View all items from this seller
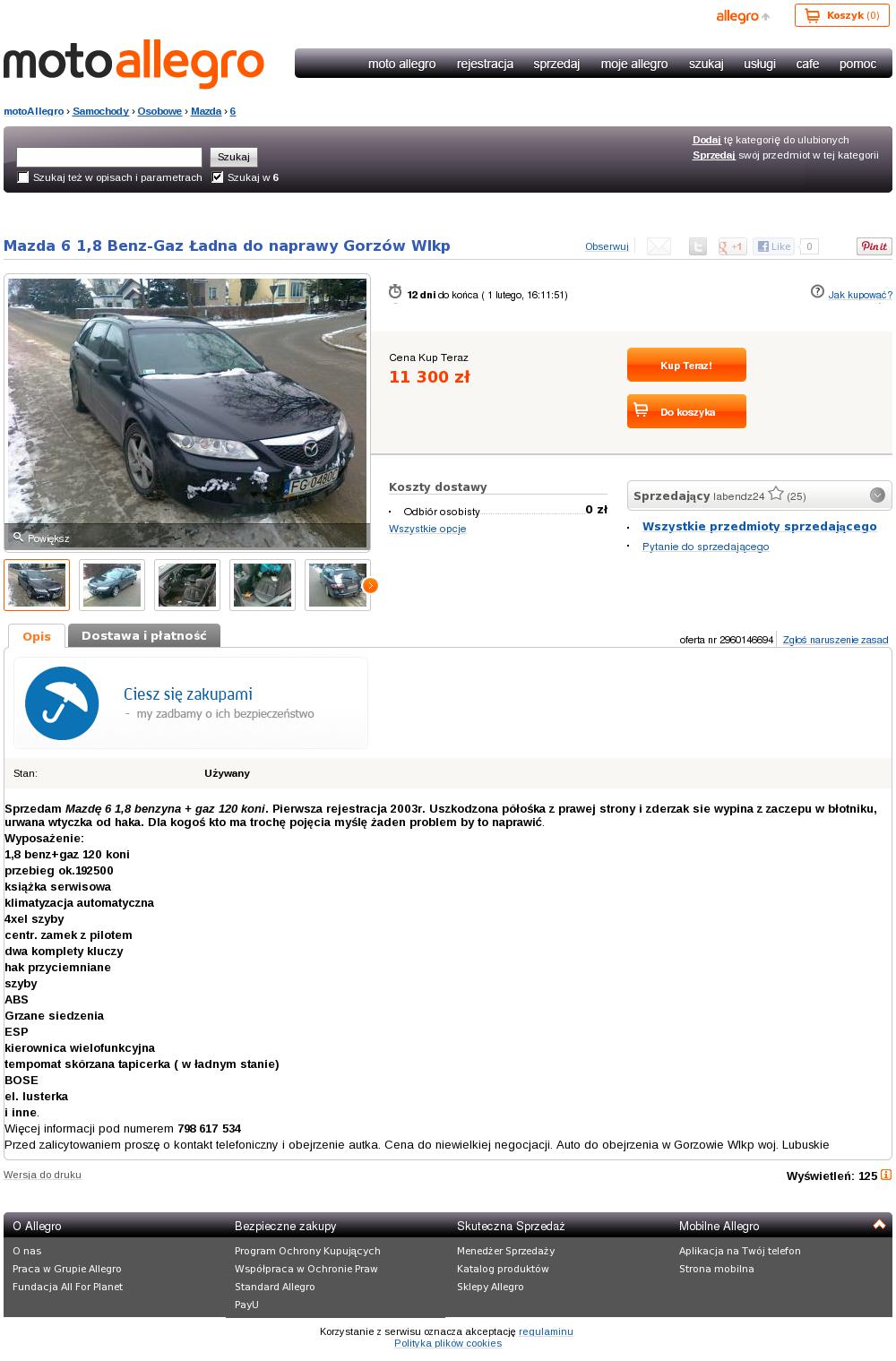 (759, 526)
